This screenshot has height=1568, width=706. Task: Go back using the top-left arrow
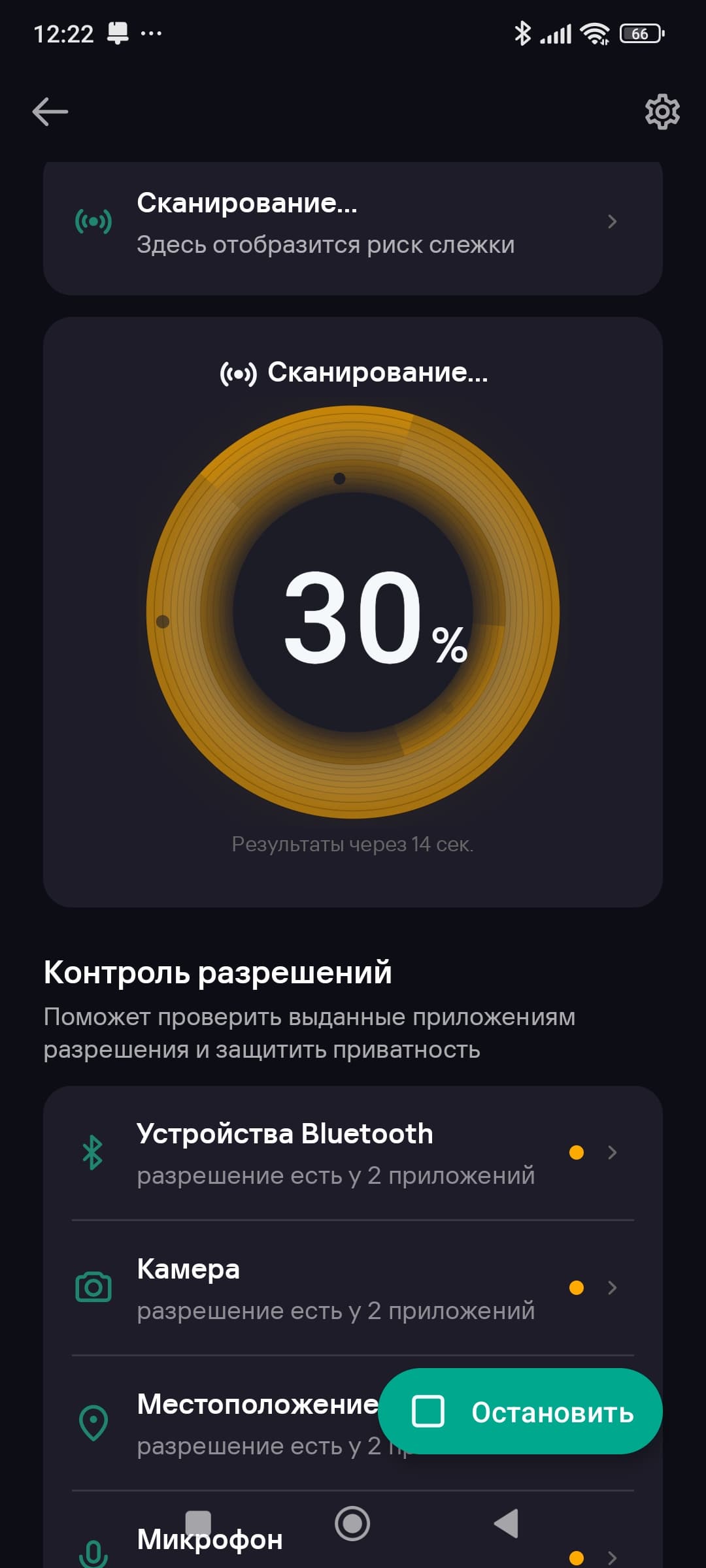(50, 112)
